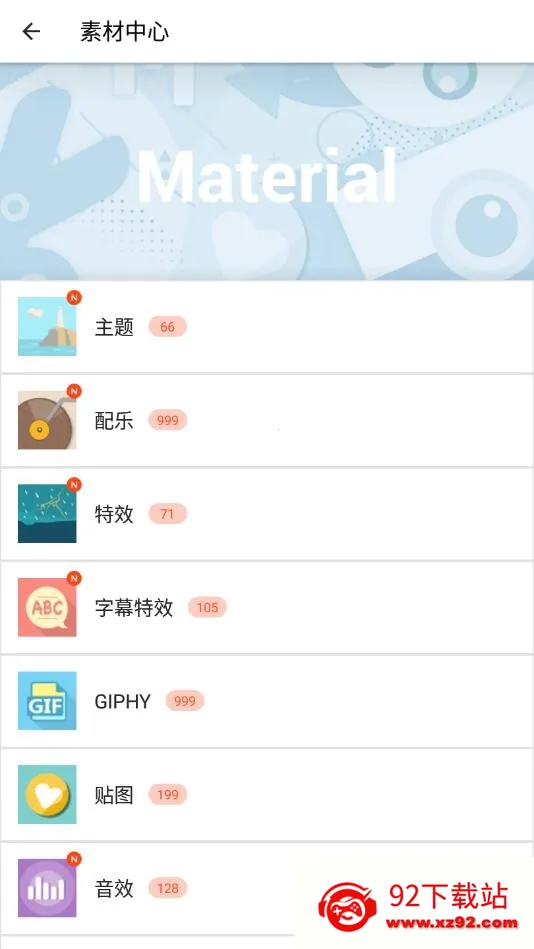Open the GIPHY row
This screenshot has width=534, height=949.
click(x=267, y=701)
